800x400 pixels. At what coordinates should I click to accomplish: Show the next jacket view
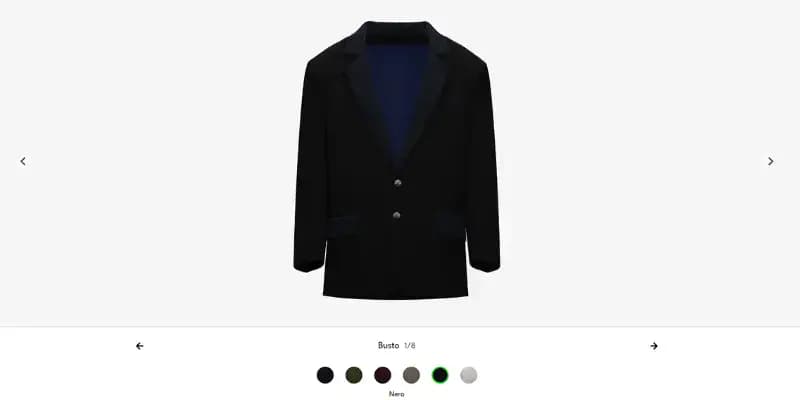(x=770, y=161)
